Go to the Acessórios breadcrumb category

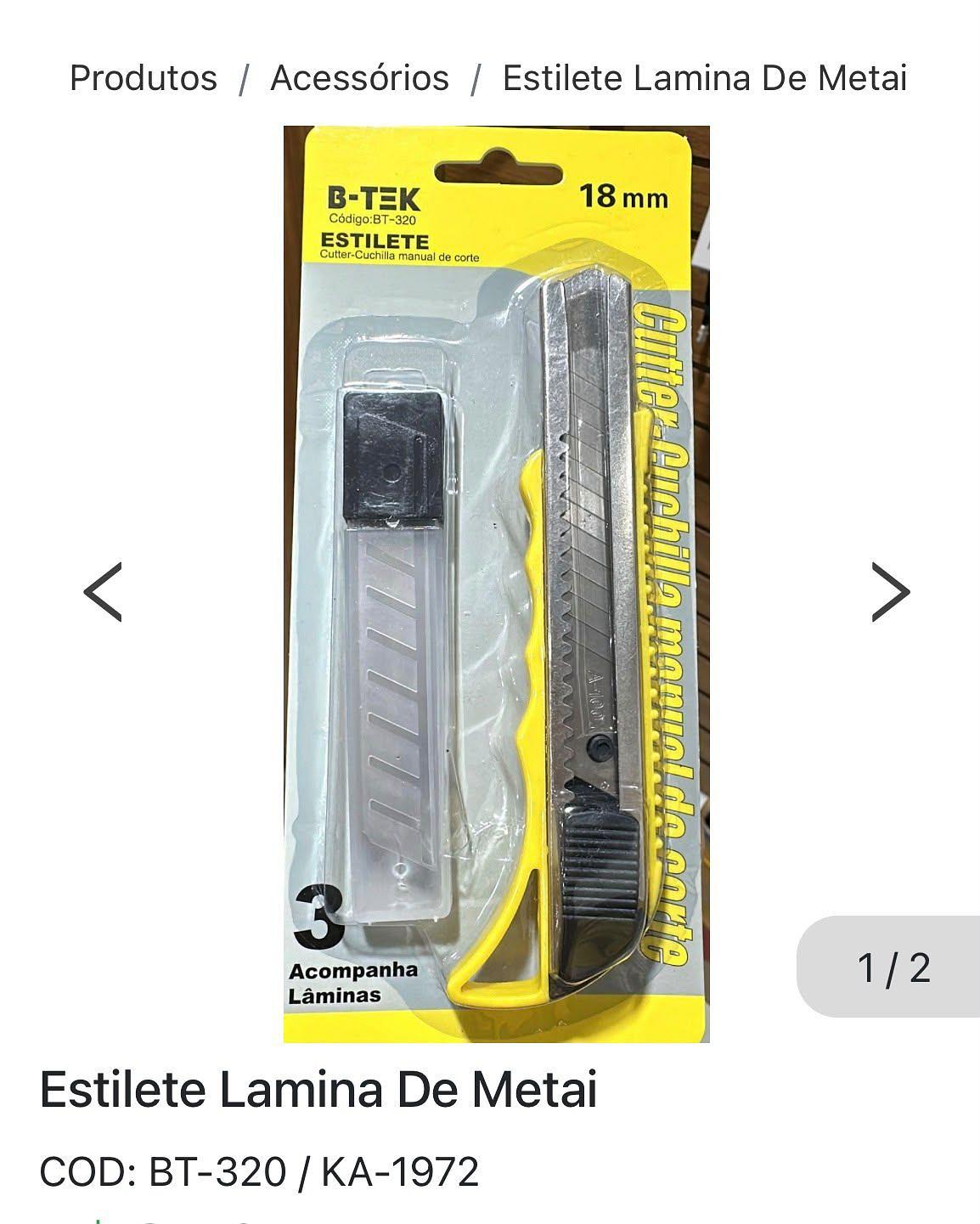point(359,78)
